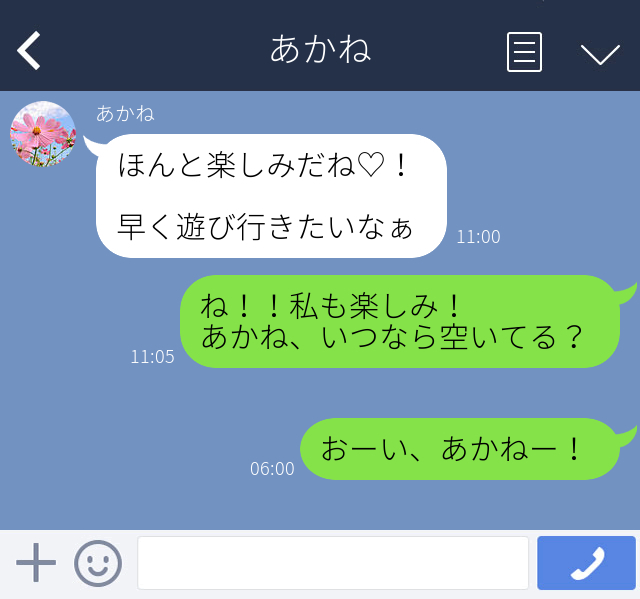Open あかね's flower profile picture

43,134
